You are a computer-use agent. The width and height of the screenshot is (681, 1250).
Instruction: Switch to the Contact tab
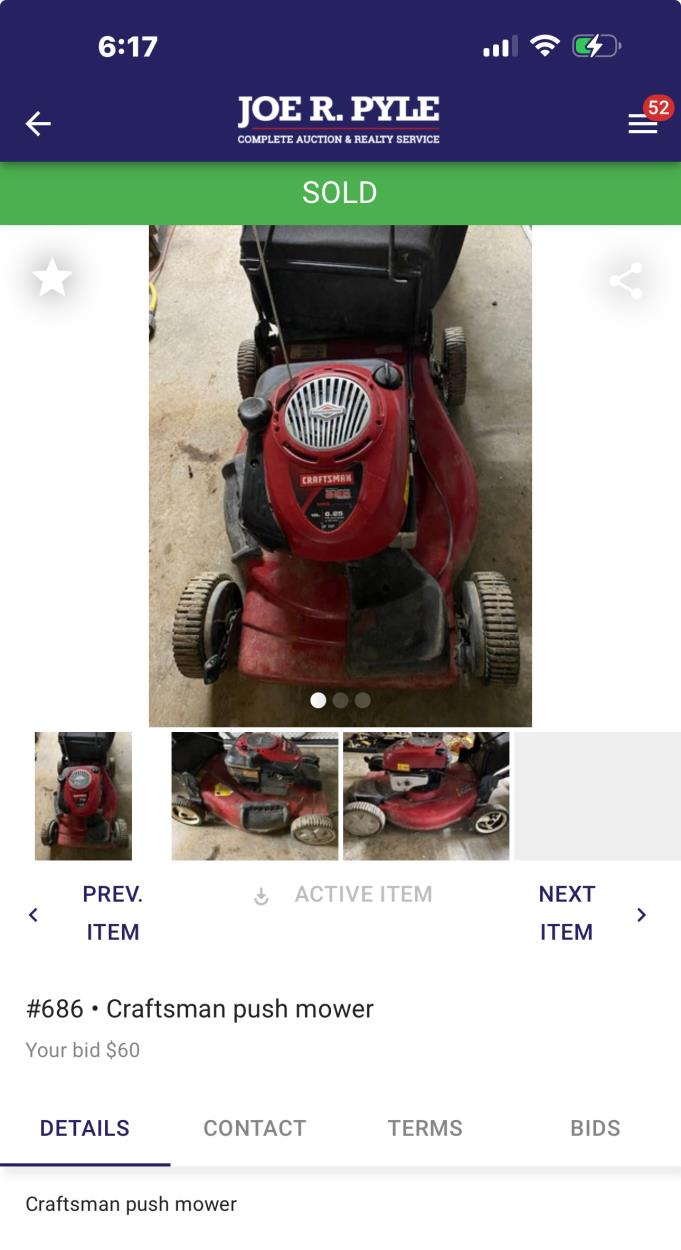tap(255, 1128)
